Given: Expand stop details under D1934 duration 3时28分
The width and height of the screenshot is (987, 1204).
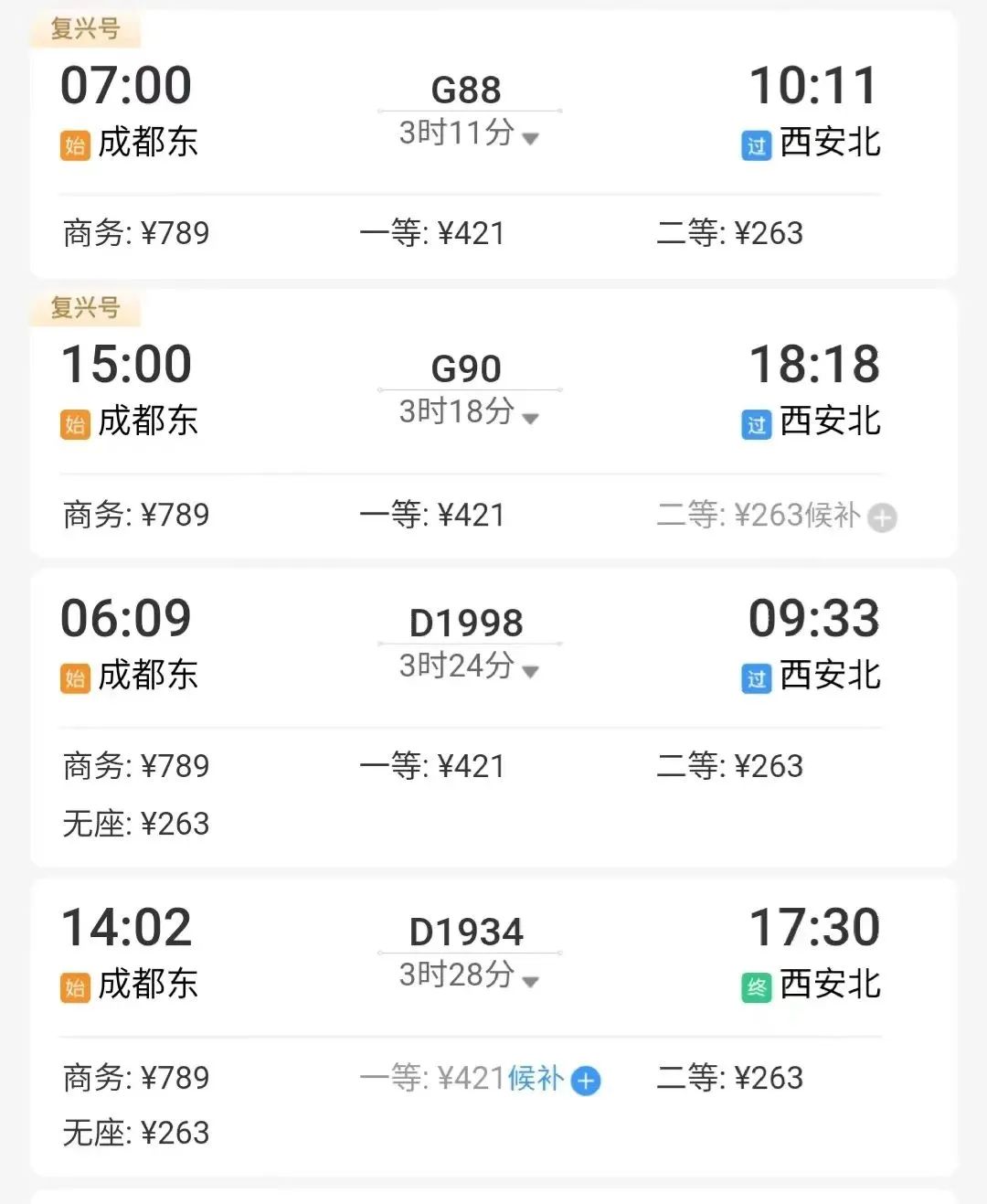Looking at the screenshot, I should [x=530, y=981].
